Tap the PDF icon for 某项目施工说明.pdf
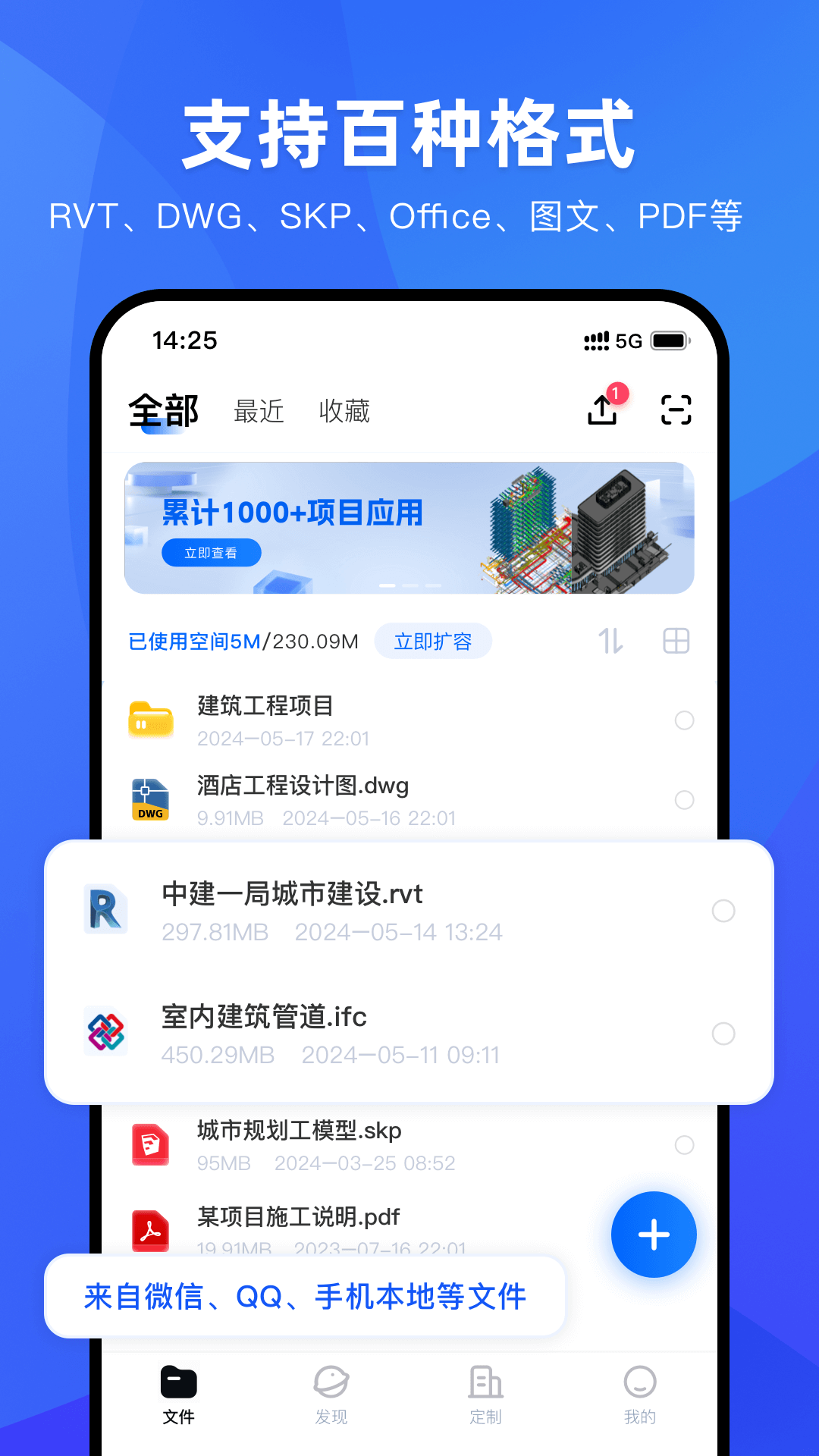 pyautogui.click(x=150, y=1230)
